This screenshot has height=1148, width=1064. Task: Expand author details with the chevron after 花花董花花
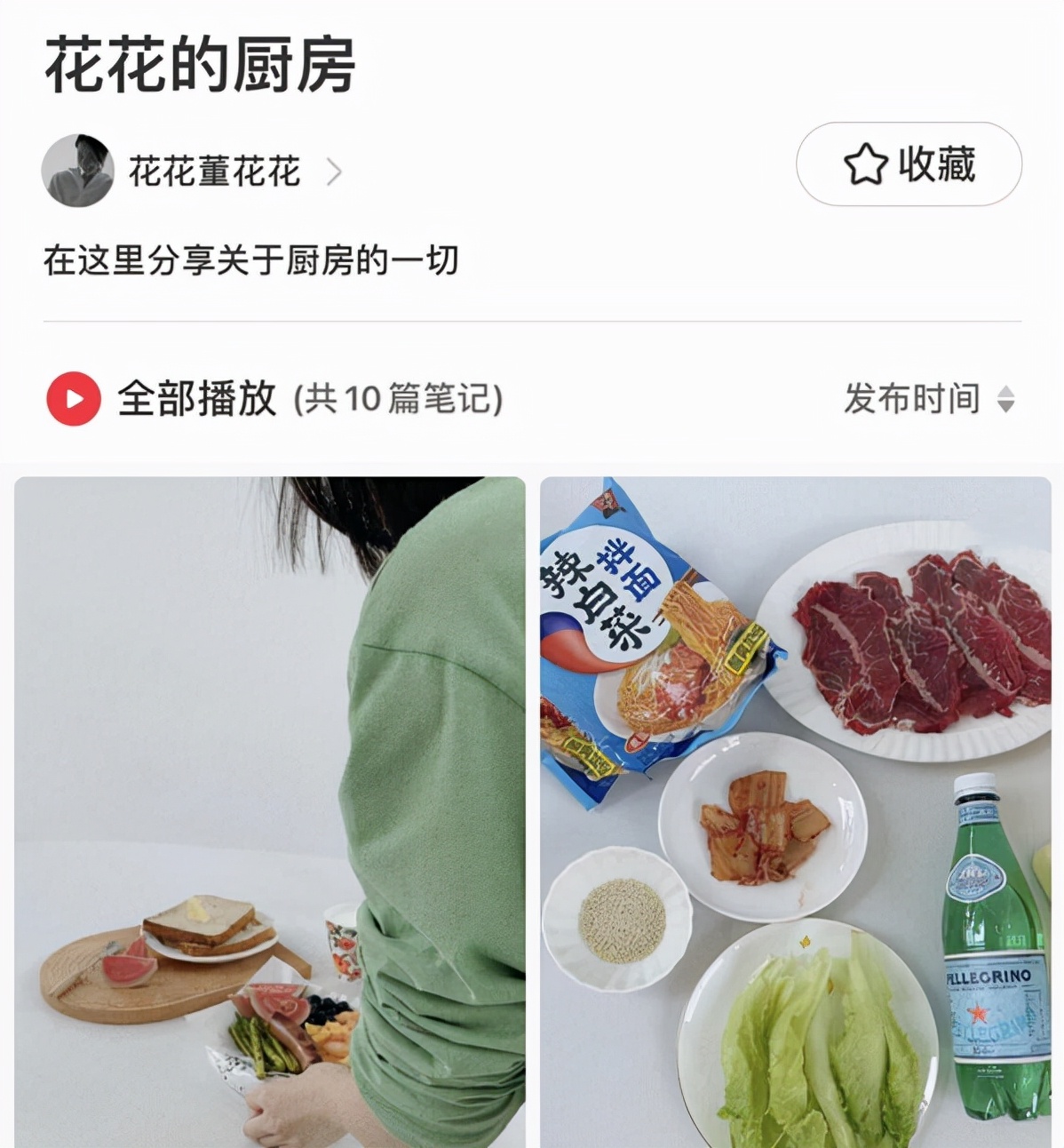[334, 171]
